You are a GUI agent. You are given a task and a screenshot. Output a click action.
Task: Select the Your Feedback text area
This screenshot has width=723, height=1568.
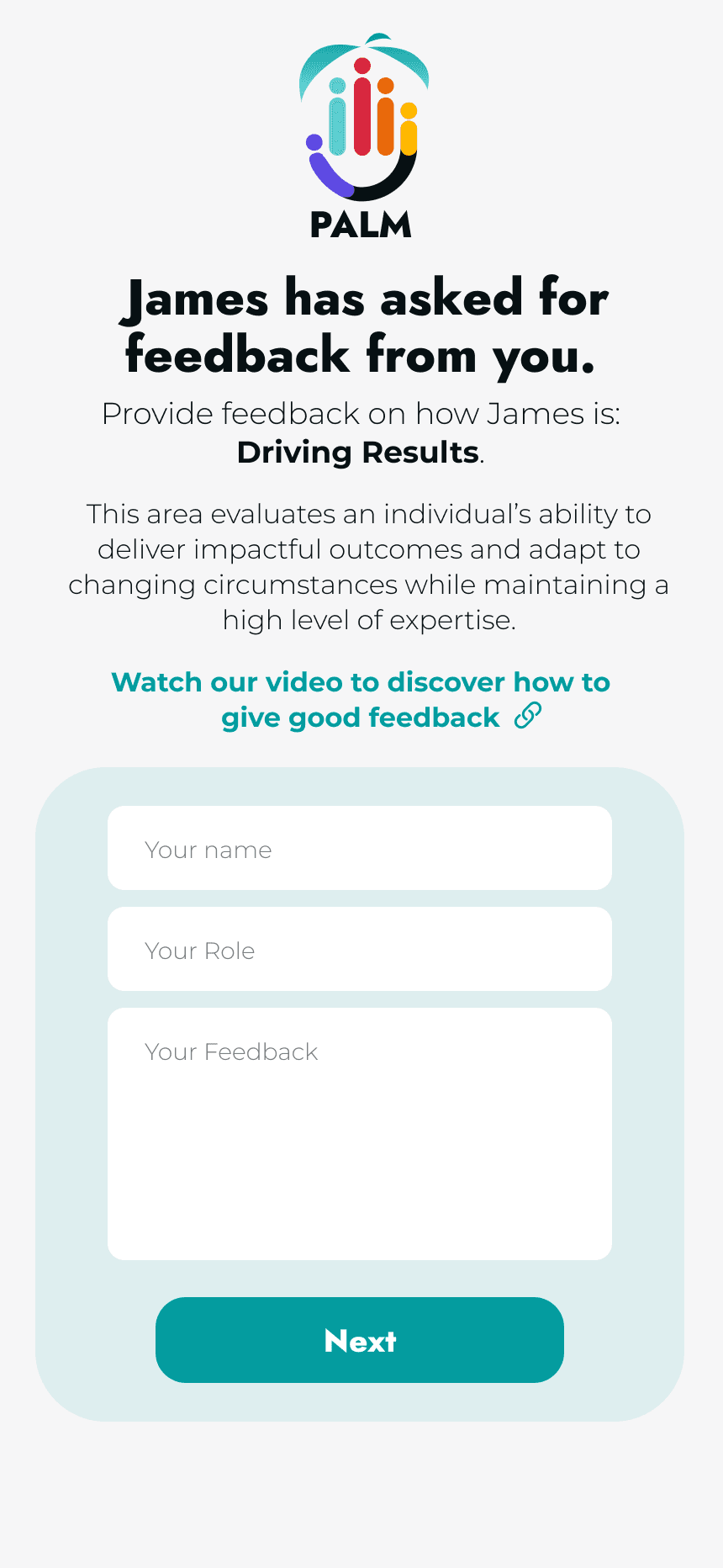coord(360,1133)
